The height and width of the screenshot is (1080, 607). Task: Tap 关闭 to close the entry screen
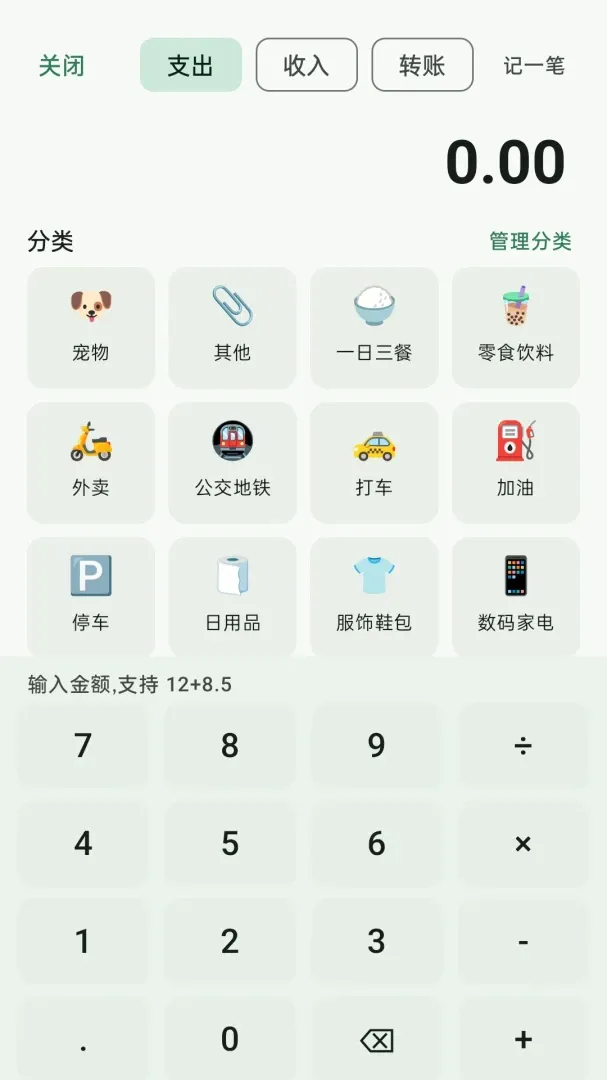pos(61,66)
